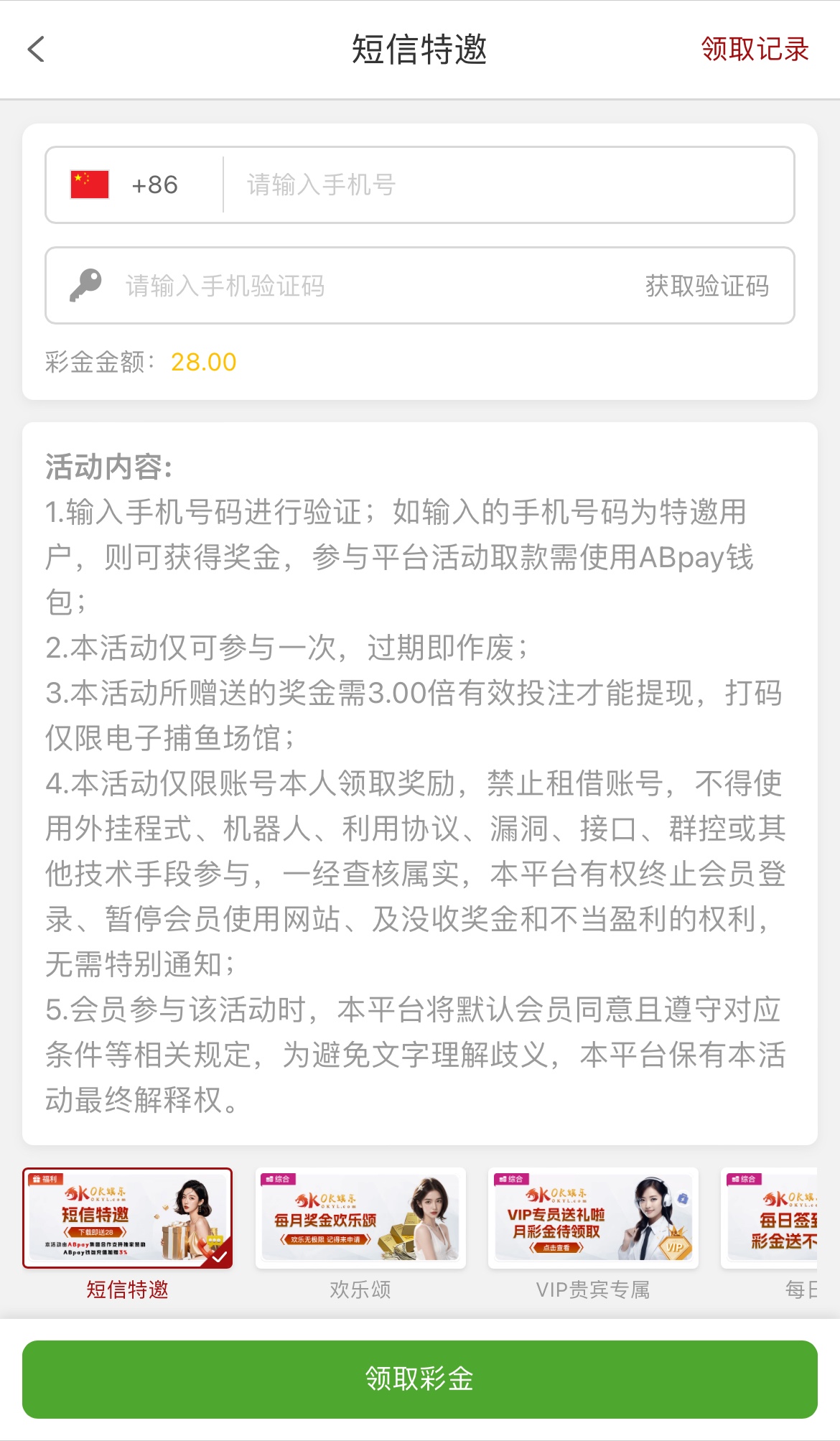Tap 获取验证码 to request SMS code
The height and width of the screenshot is (1441, 840).
click(706, 286)
